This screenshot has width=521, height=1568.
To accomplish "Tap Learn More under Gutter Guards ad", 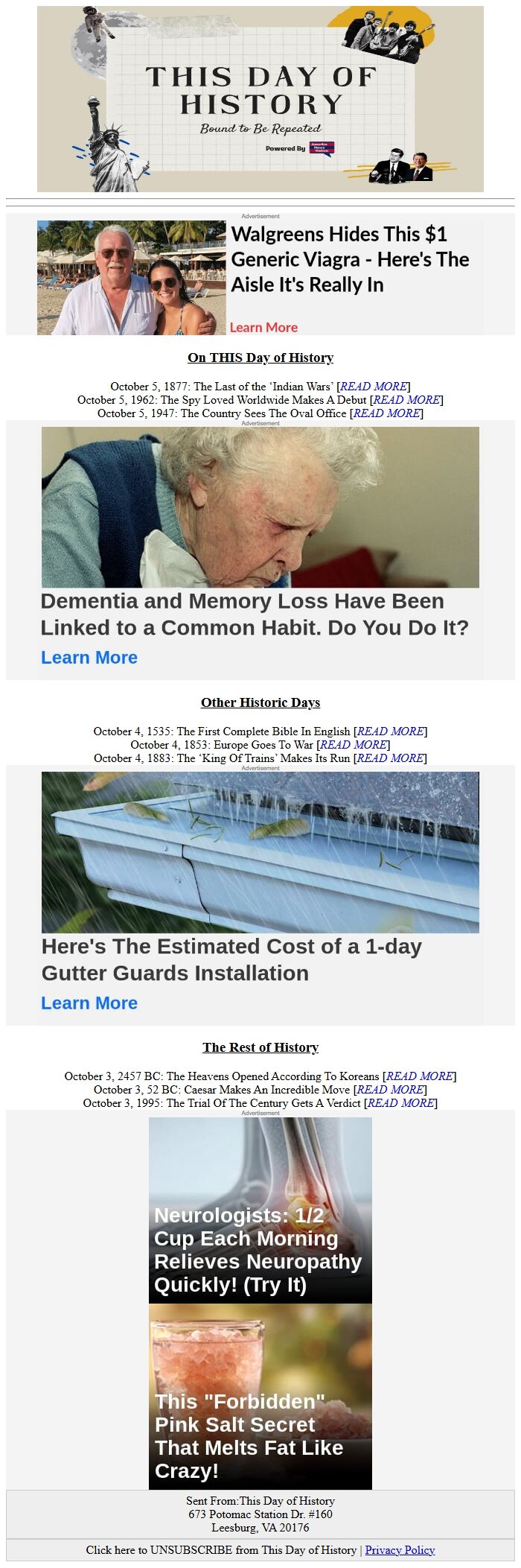I will [89, 1003].
